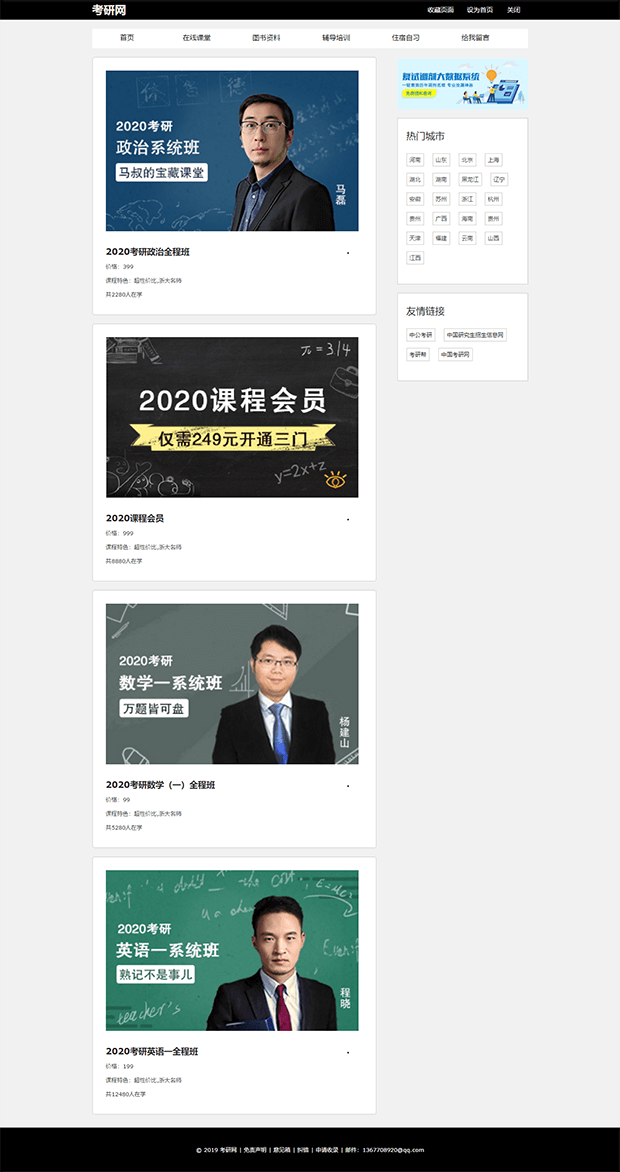Open 住宿自习 page
The height and width of the screenshot is (1172, 620).
(406, 38)
